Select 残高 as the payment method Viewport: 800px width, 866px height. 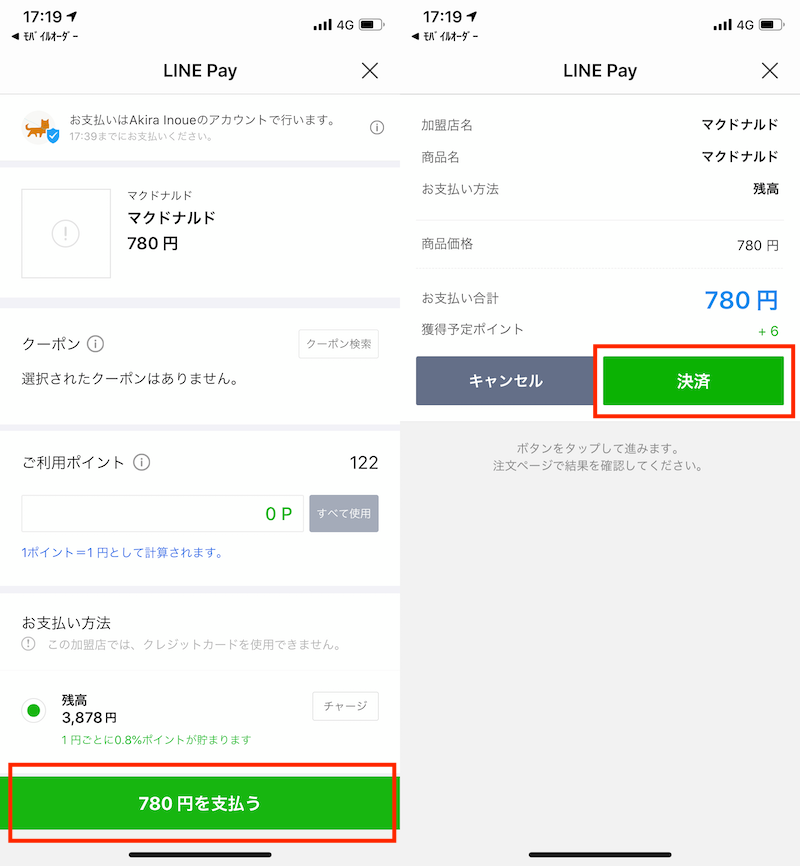[x=34, y=710]
